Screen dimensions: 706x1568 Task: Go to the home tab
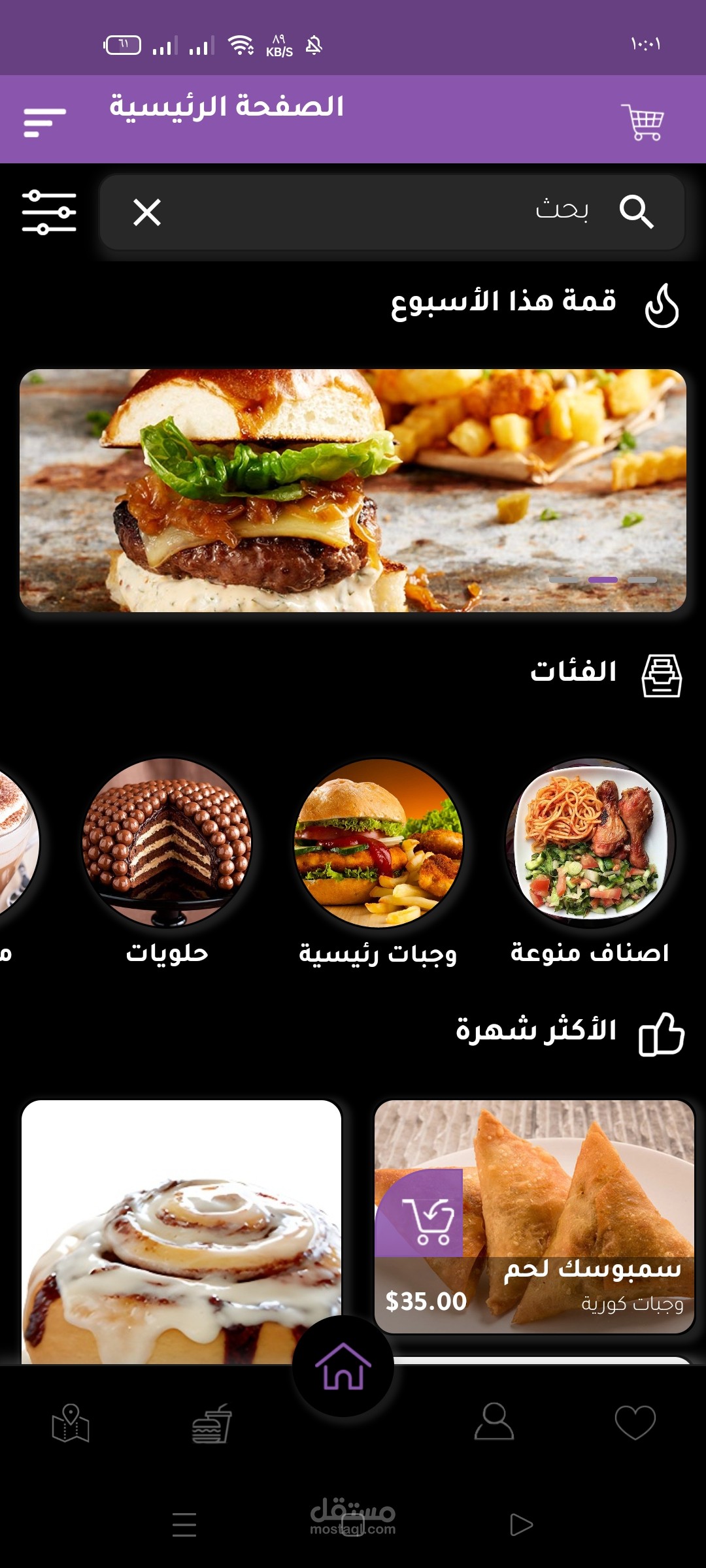tap(343, 1365)
